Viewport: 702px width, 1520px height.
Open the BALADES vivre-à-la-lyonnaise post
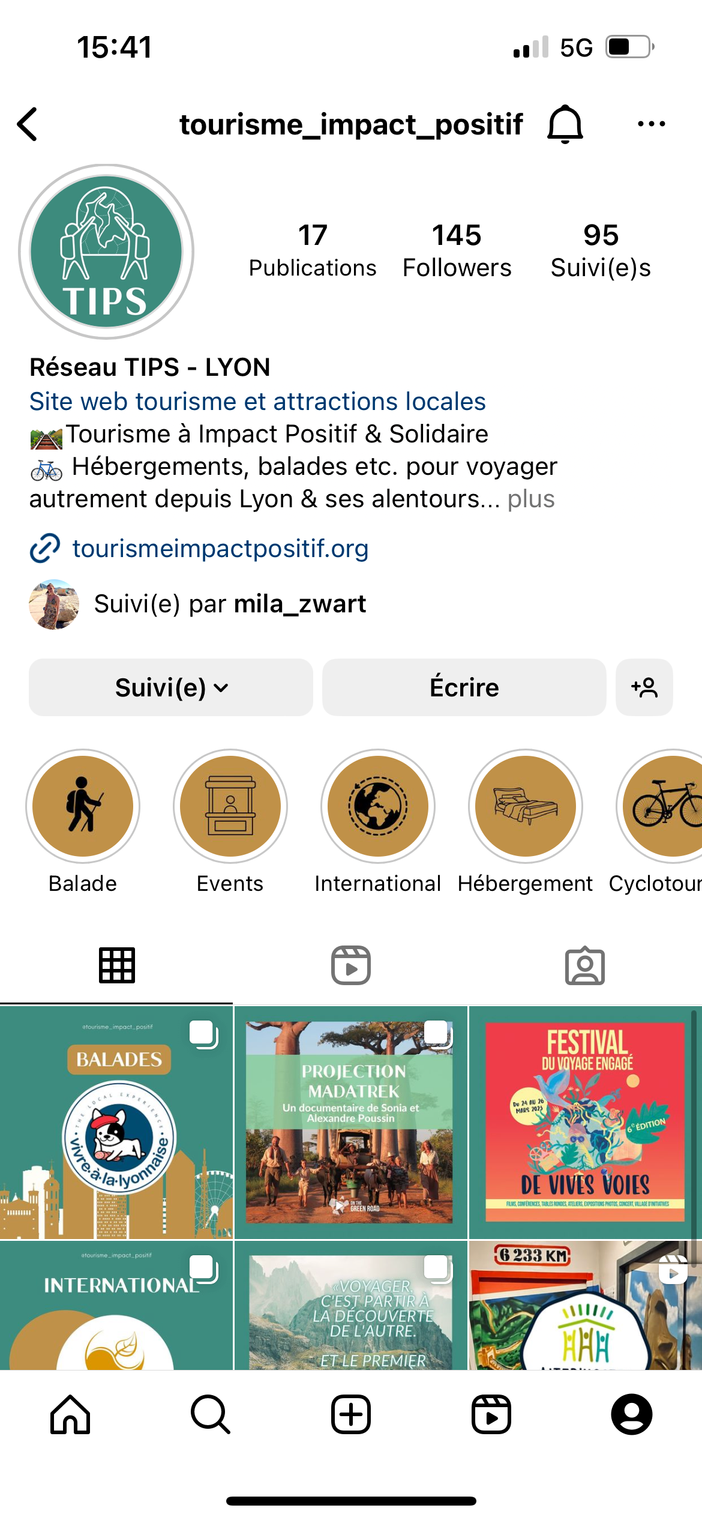point(116,1123)
